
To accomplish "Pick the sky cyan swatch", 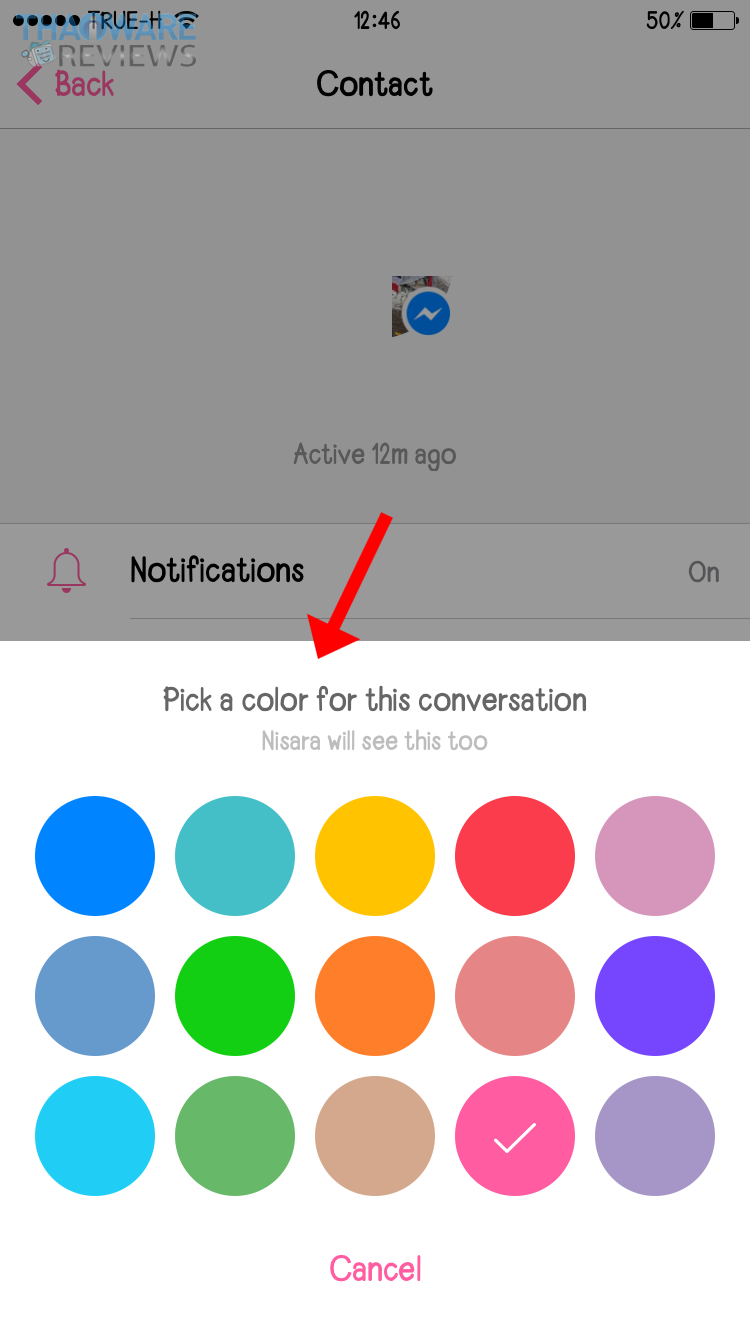I will pyautogui.click(x=95, y=1136).
